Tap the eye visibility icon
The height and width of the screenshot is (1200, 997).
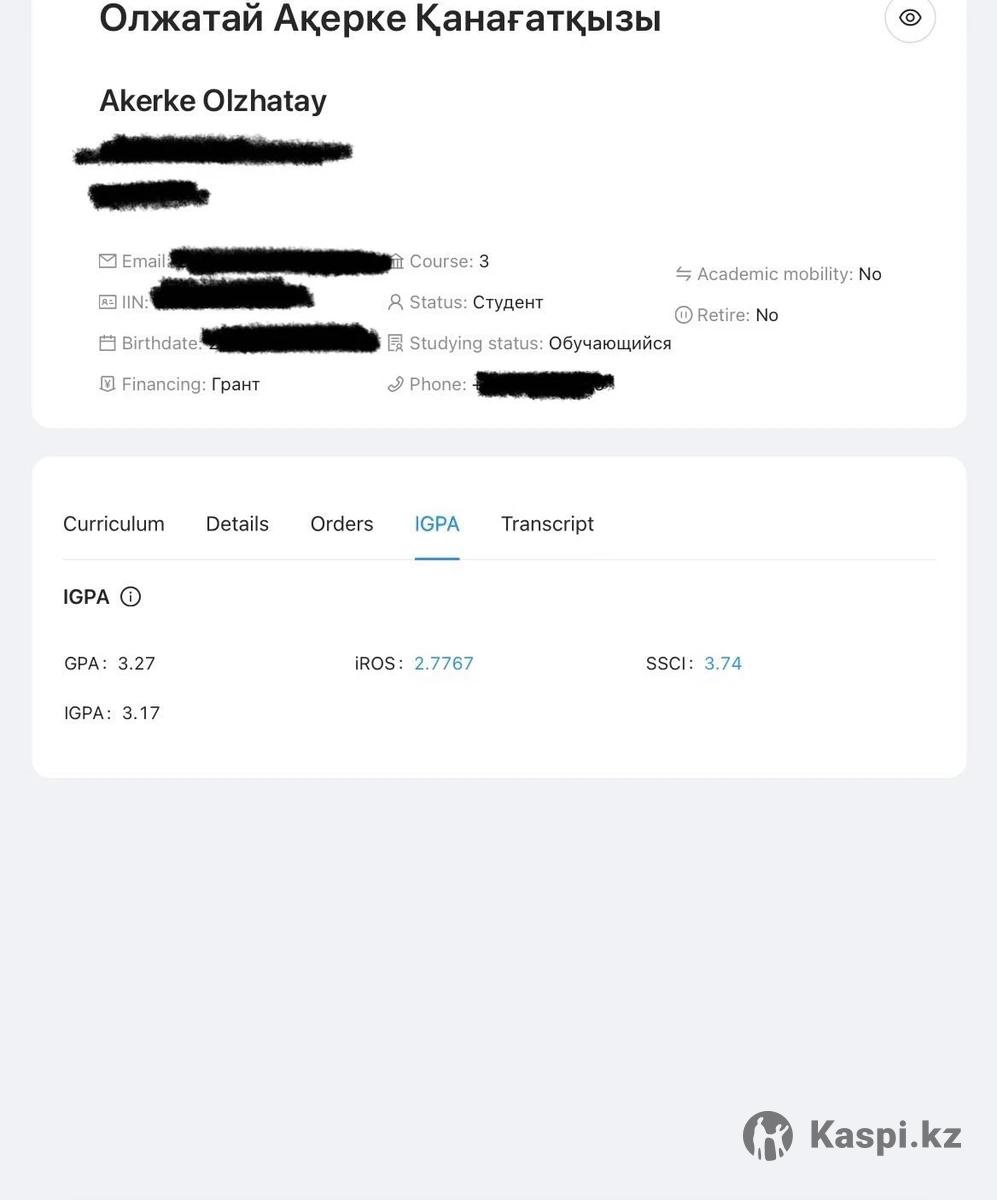click(x=909, y=18)
